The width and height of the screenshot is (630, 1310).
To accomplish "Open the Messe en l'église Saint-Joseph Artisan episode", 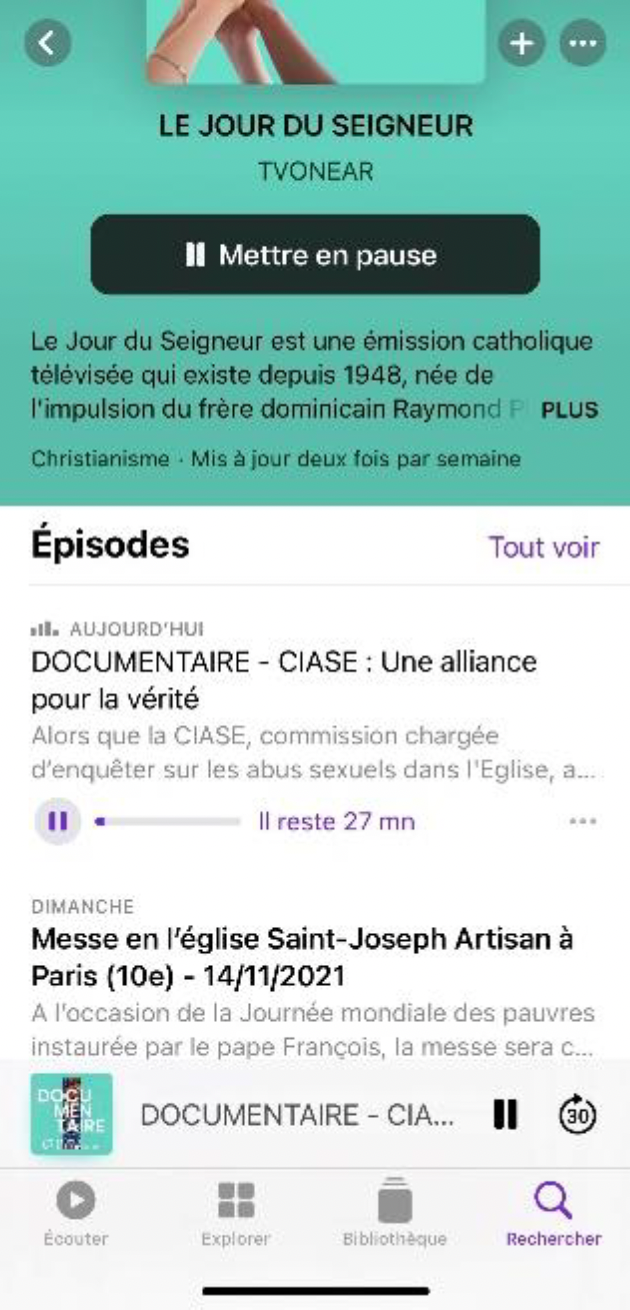I will click(x=306, y=956).
